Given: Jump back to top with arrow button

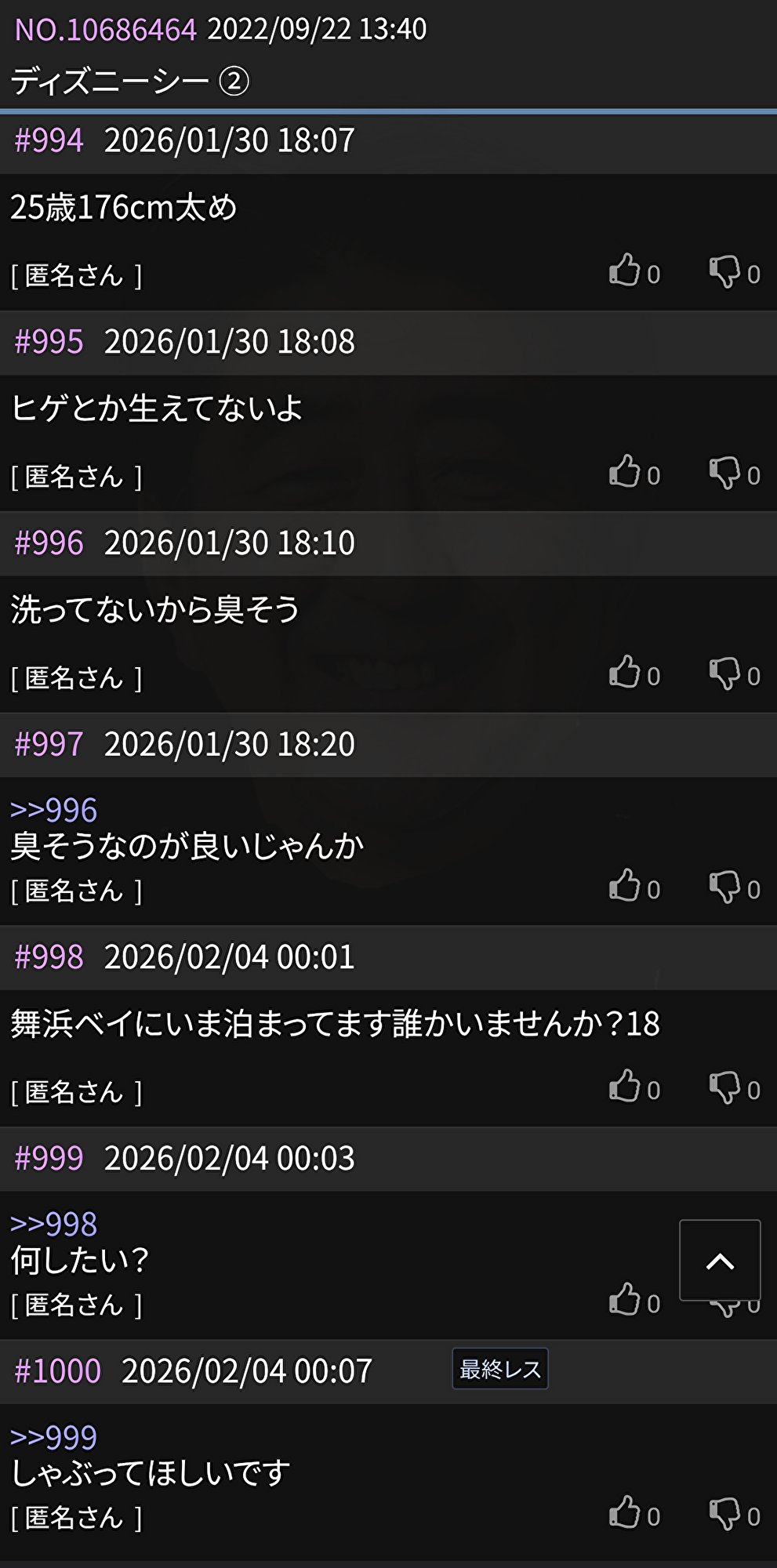Looking at the screenshot, I should tap(720, 1260).
